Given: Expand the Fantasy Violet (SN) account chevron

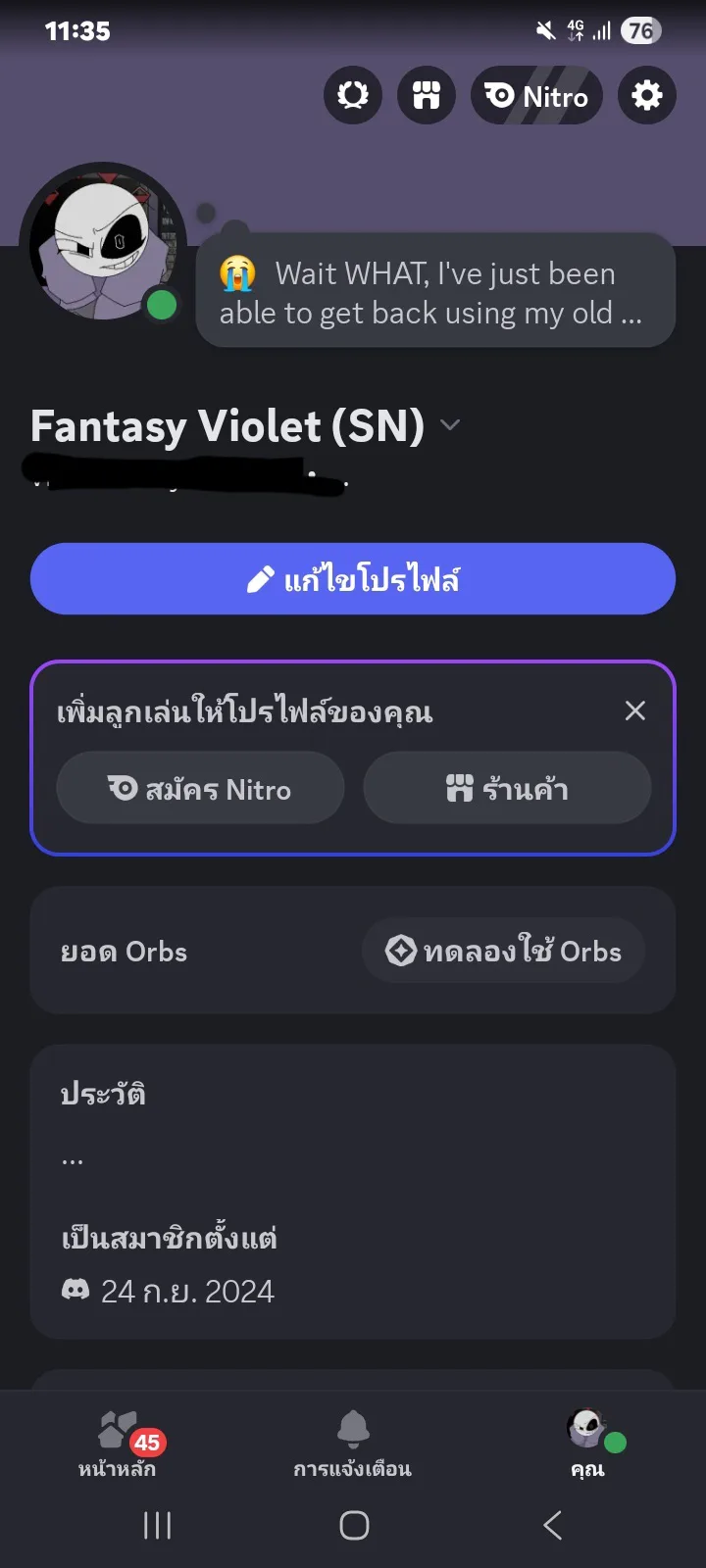Looking at the screenshot, I should (450, 425).
